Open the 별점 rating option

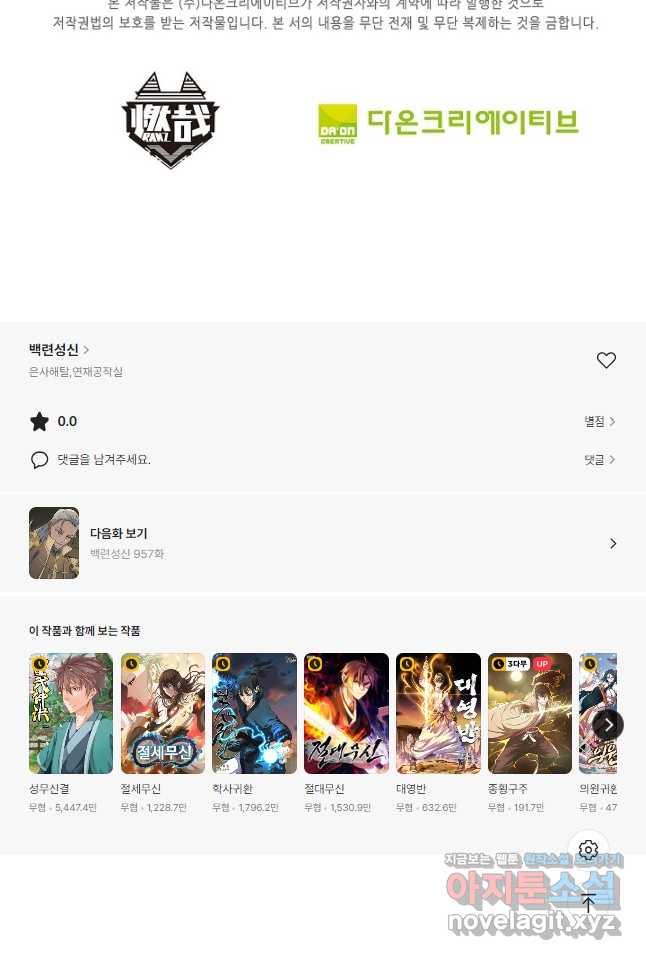tap(600, 422)
